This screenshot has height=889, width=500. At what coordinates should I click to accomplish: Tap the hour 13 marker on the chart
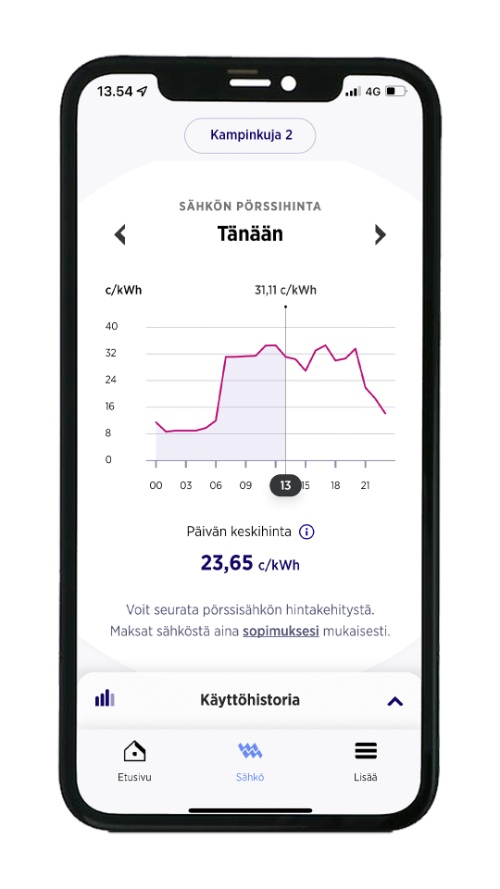[285, 485]
